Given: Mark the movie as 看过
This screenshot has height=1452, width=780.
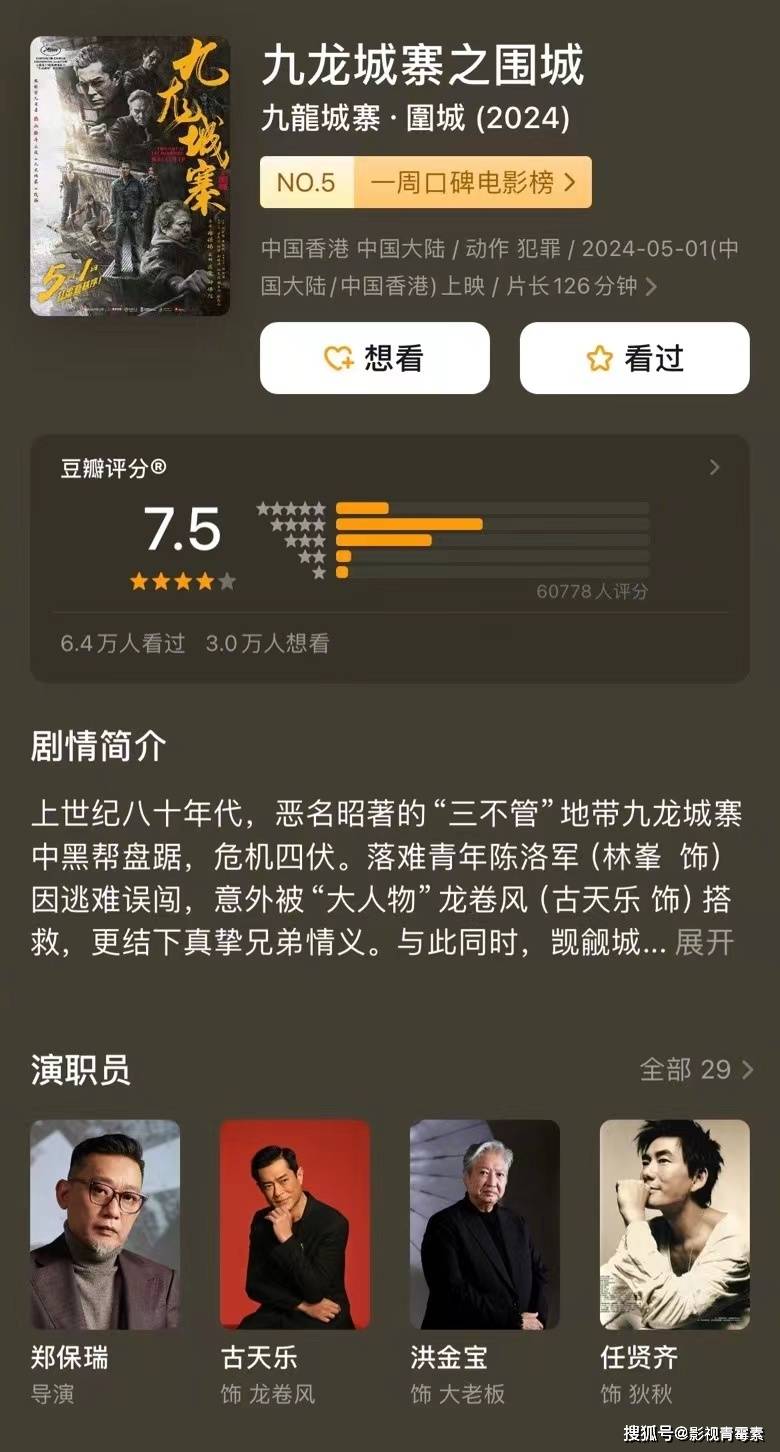Looking at the screenshot, I should point(634,358).
